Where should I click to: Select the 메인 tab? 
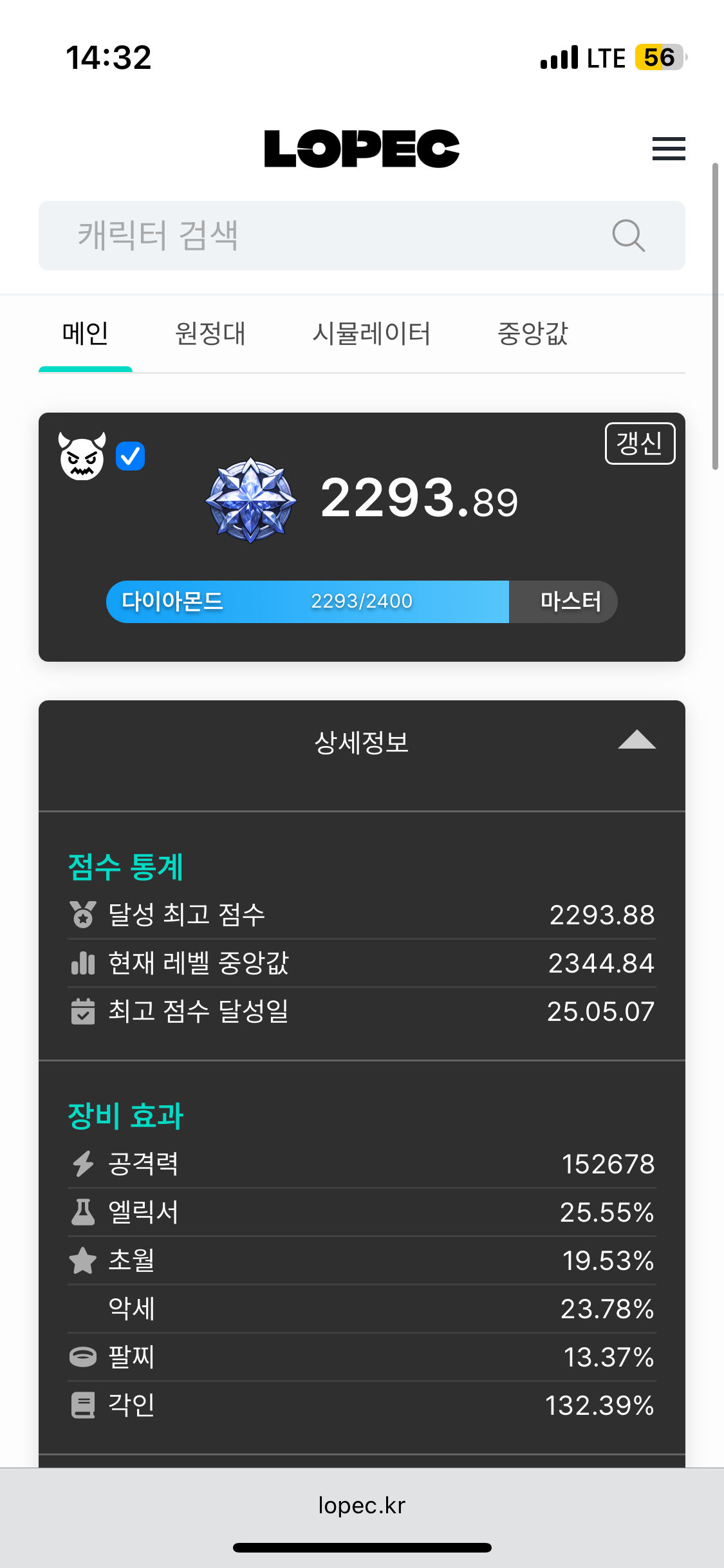click(x=85, y=334)
